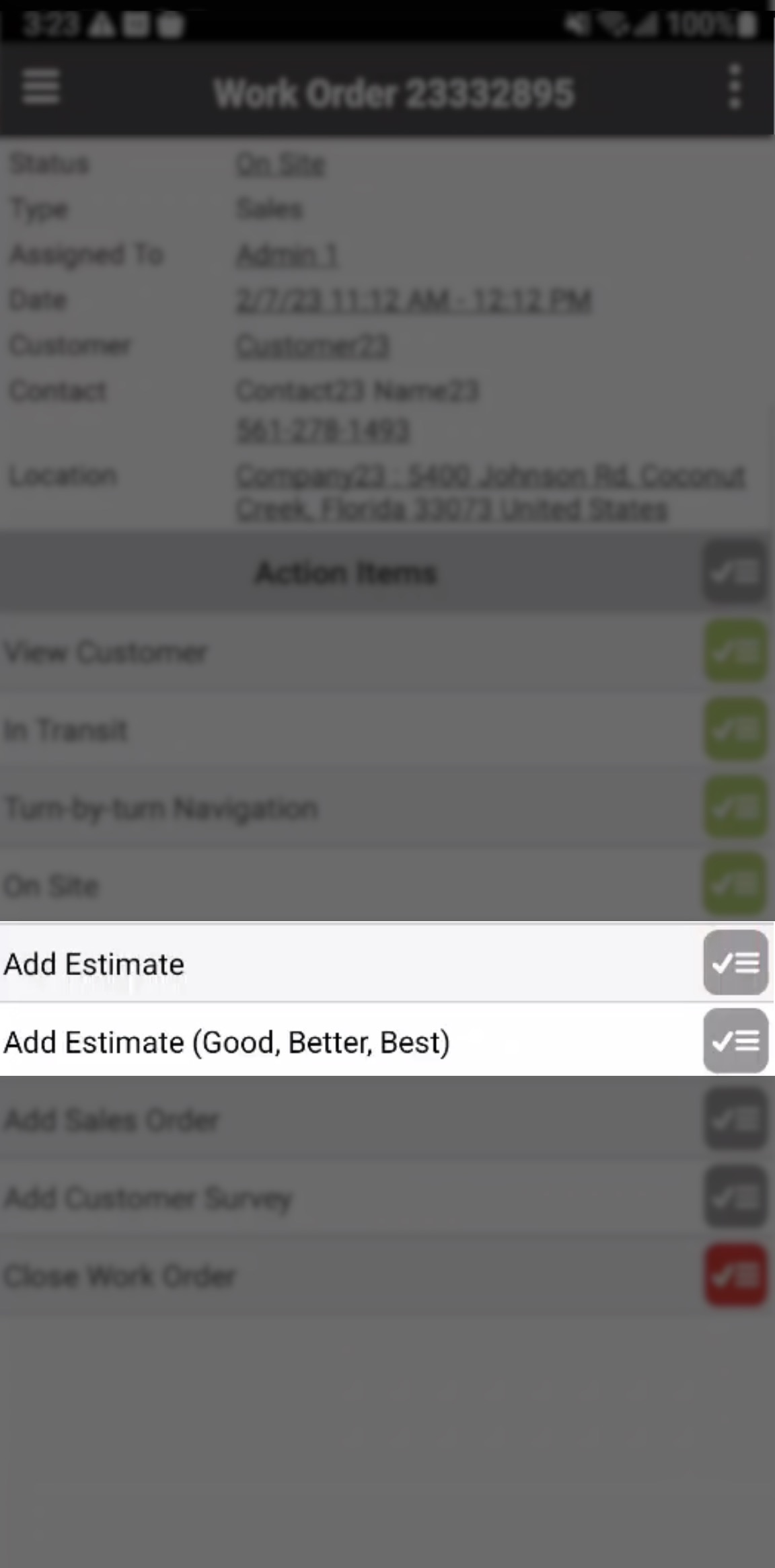The image size is (775, 1568).
Task: Open the Company23 location address link
Action: click(x=490, y=493)
